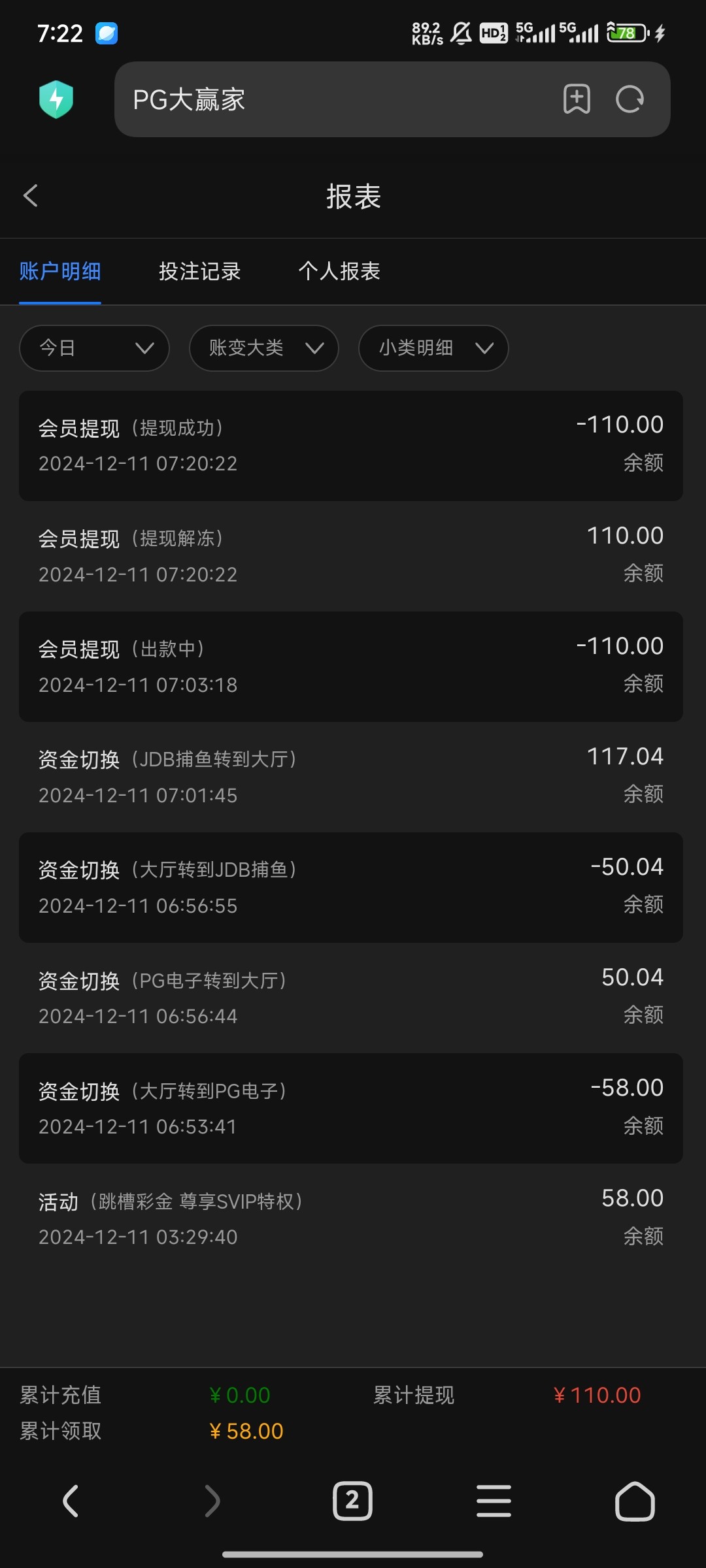
Task: Tap the PG大赢家 address bar
Action: (x=327, y=99)
